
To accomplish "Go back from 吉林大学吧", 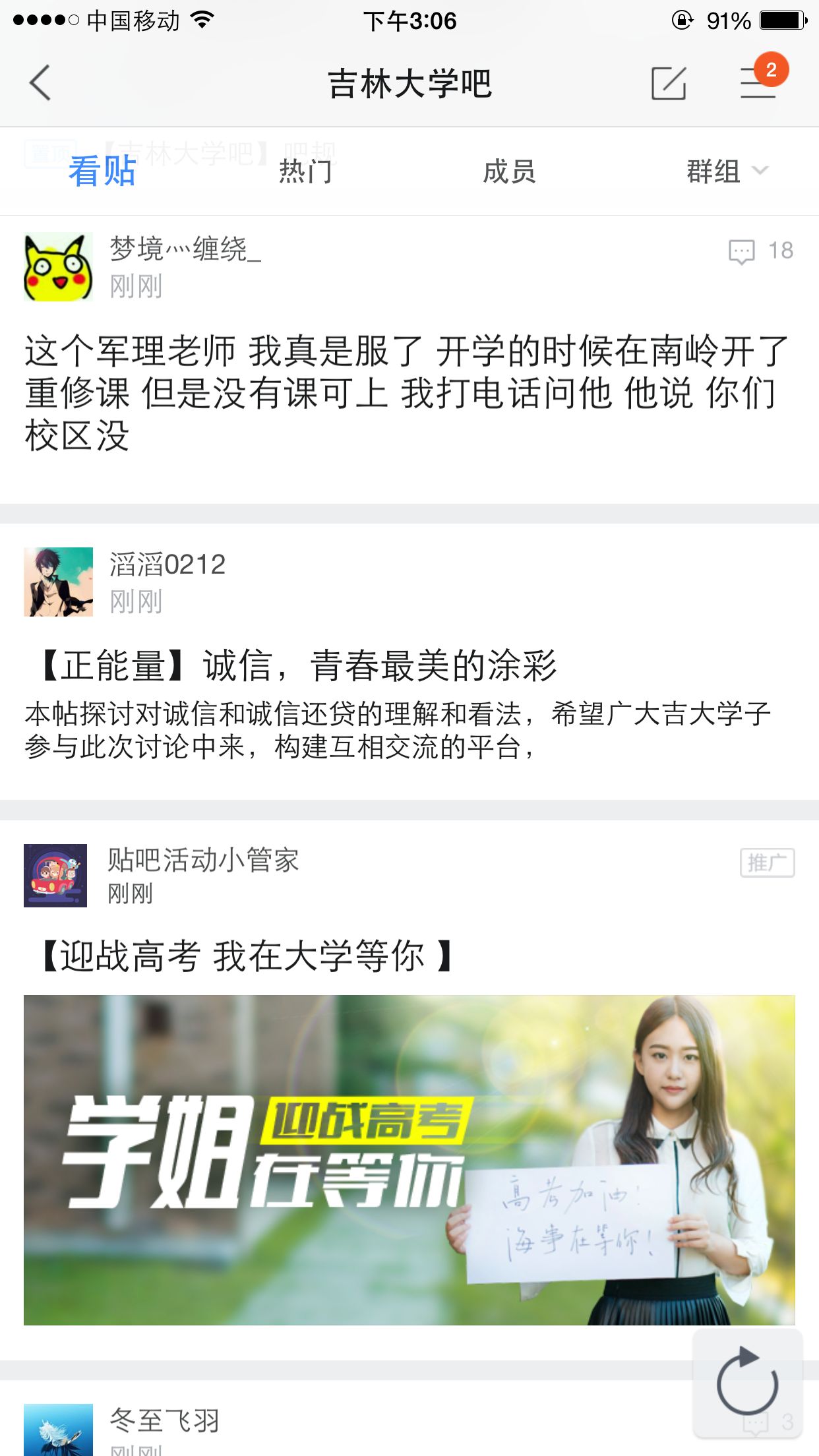I will (x=40, y=84).
